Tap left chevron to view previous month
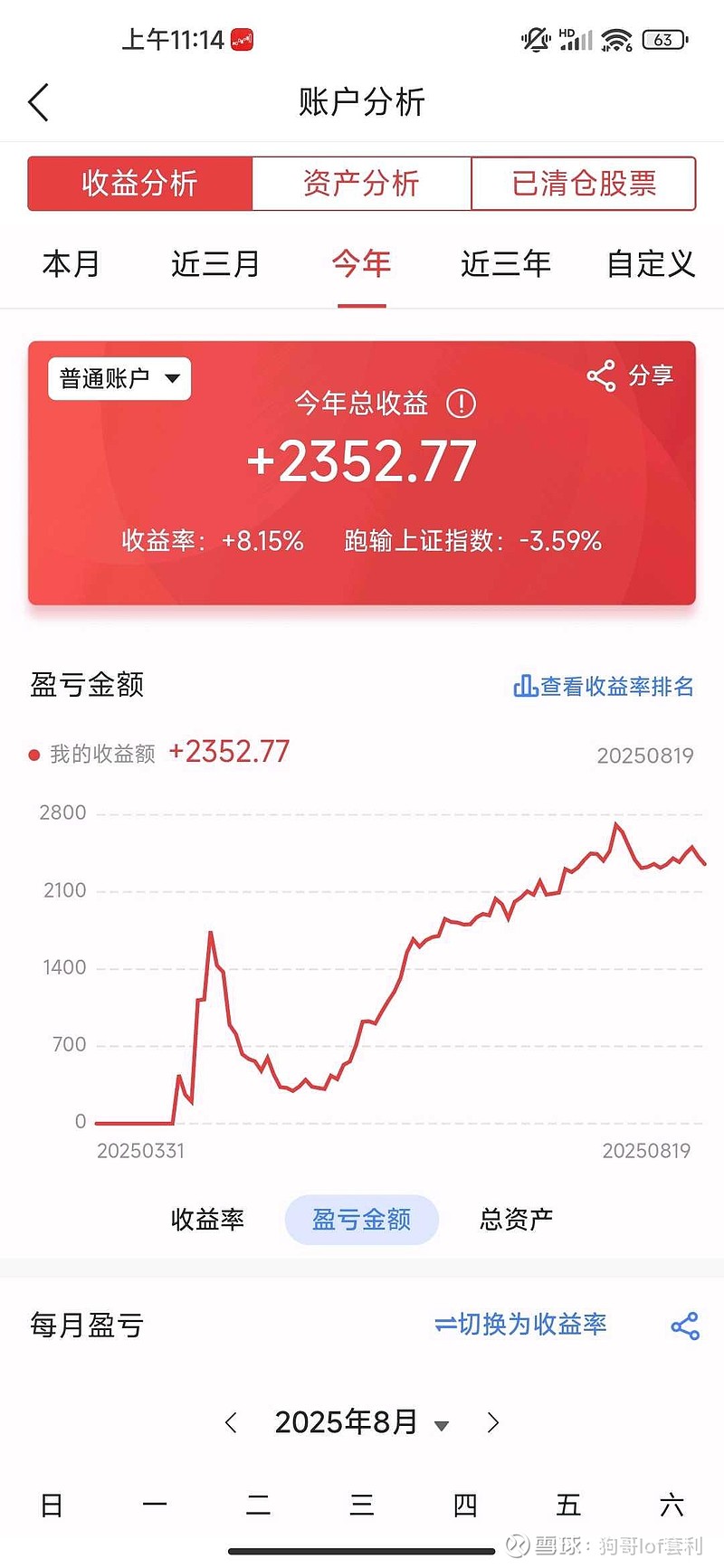This screenshot has height=1568, width=724. click(231, 1422)
